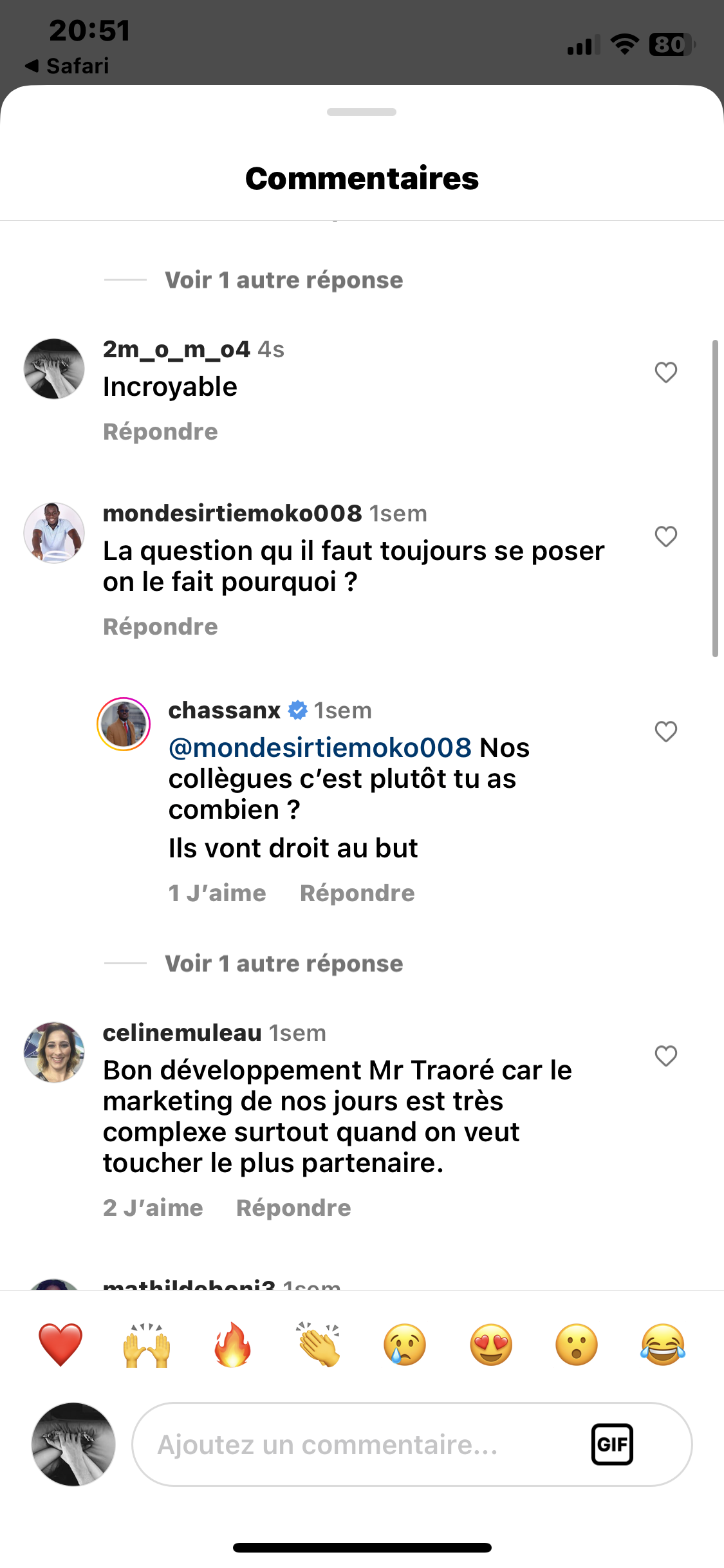Insert the clapping hands emoji
The width and height of the screenshot is (724, 1568).
tap(319, 1345)
